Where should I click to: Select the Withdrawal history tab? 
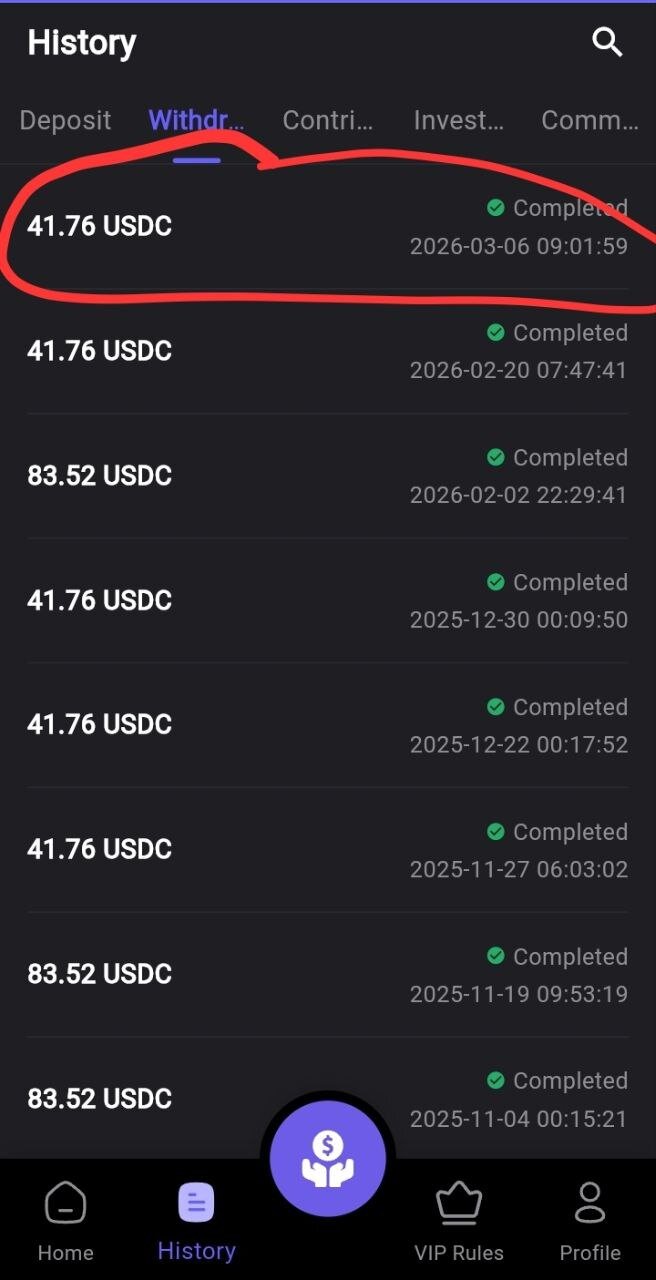click(196, 121)
